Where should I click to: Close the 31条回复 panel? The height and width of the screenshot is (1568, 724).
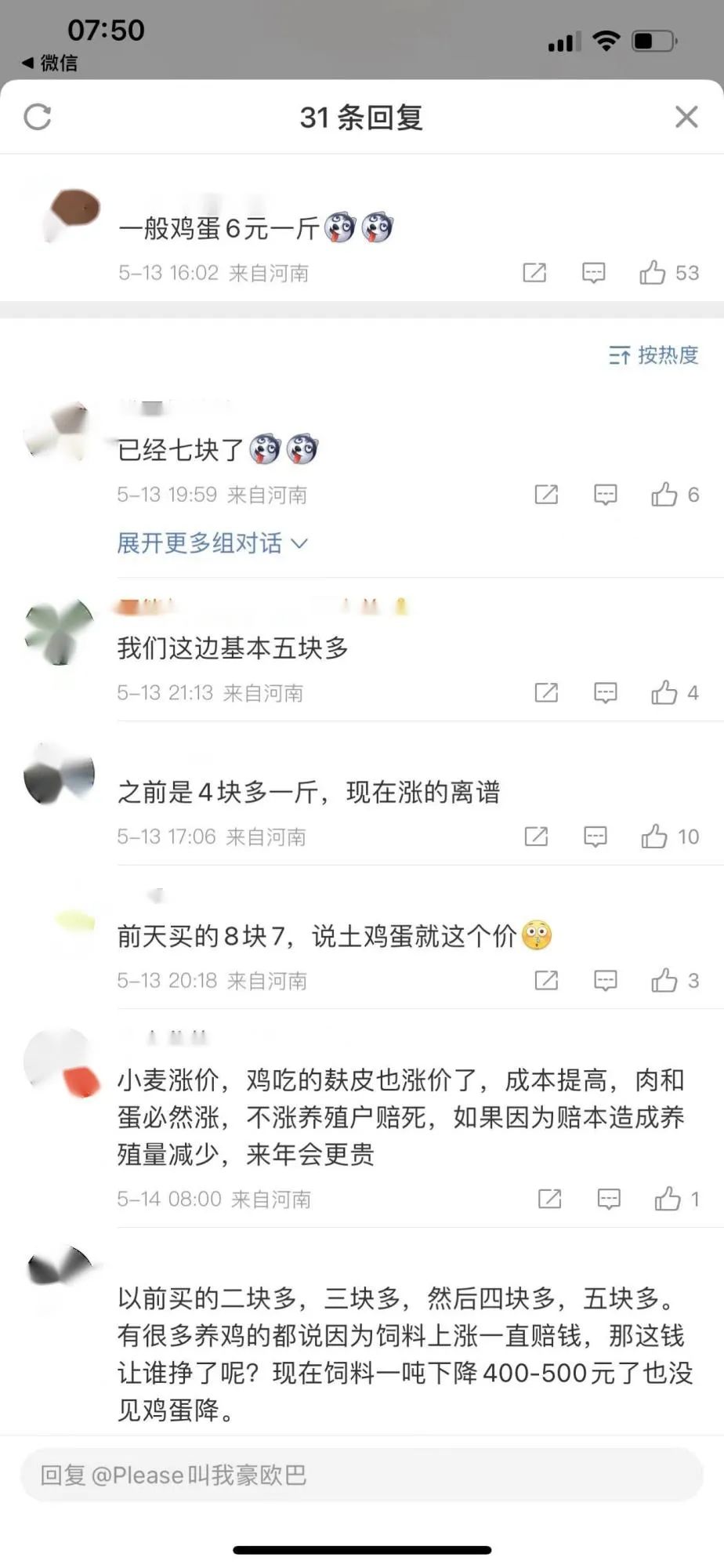tap(686, 116)
